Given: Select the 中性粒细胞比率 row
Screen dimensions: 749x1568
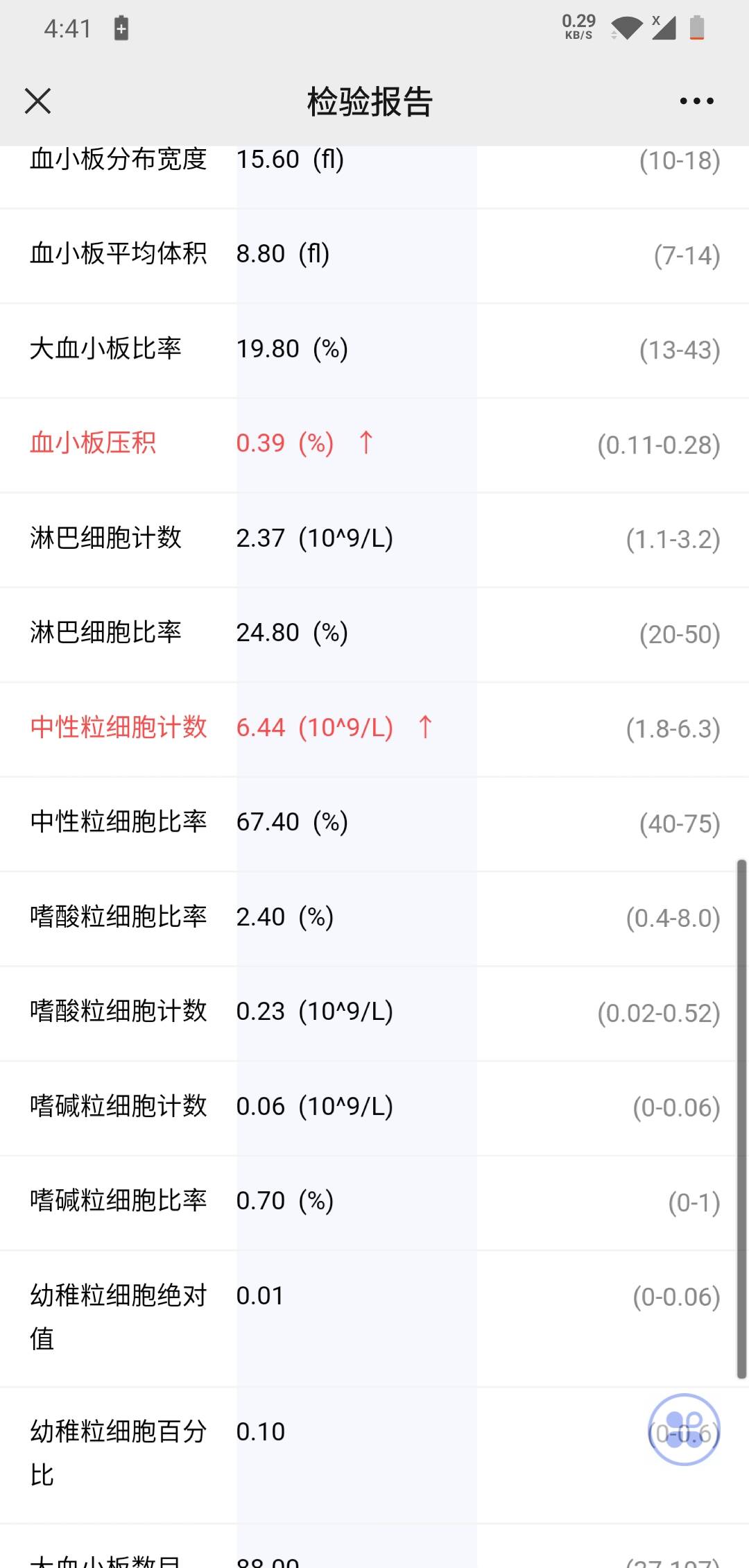Looking at the screenshot, I should (x=374, y=822).
